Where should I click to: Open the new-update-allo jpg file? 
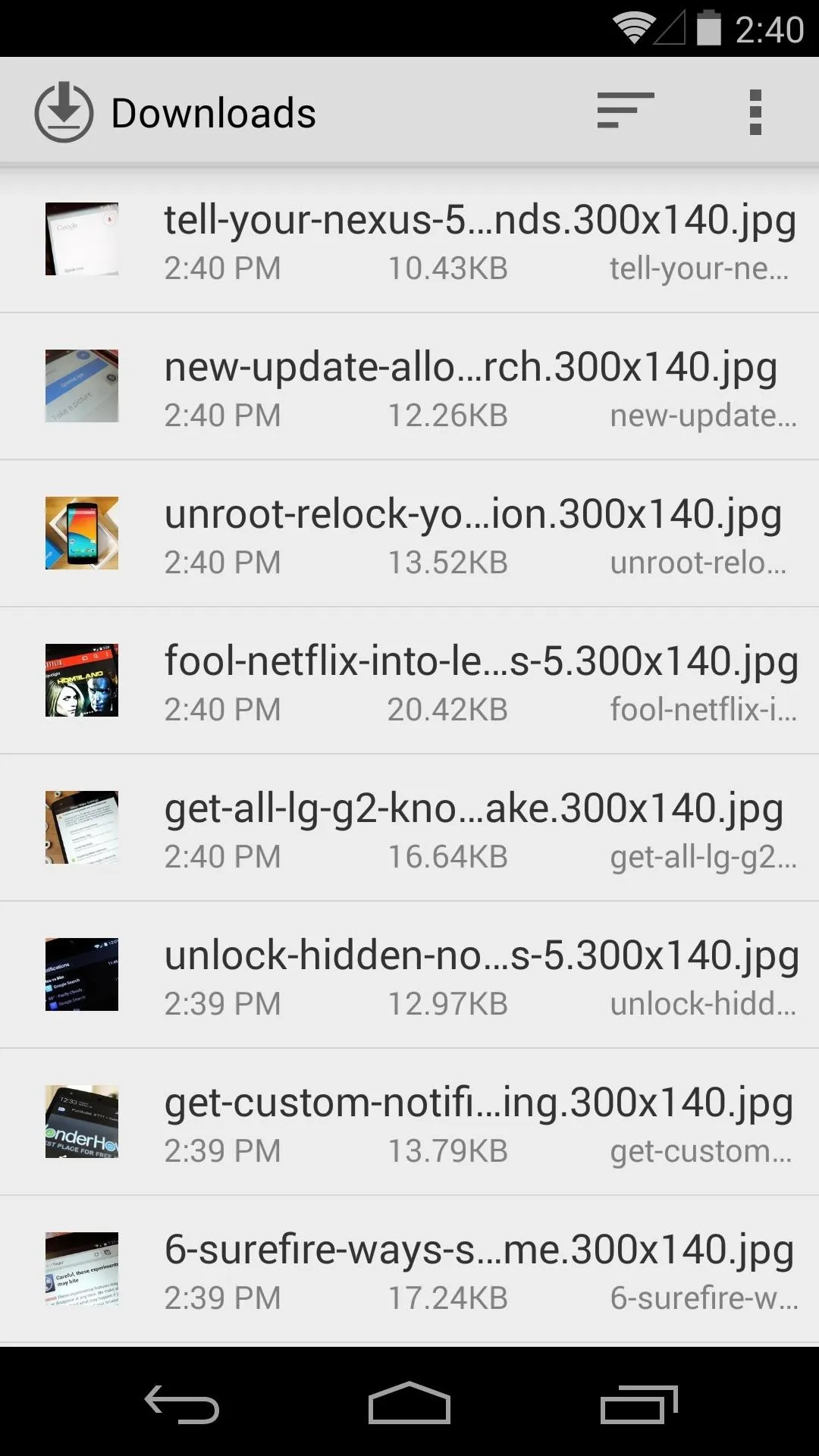pos(409,387)
